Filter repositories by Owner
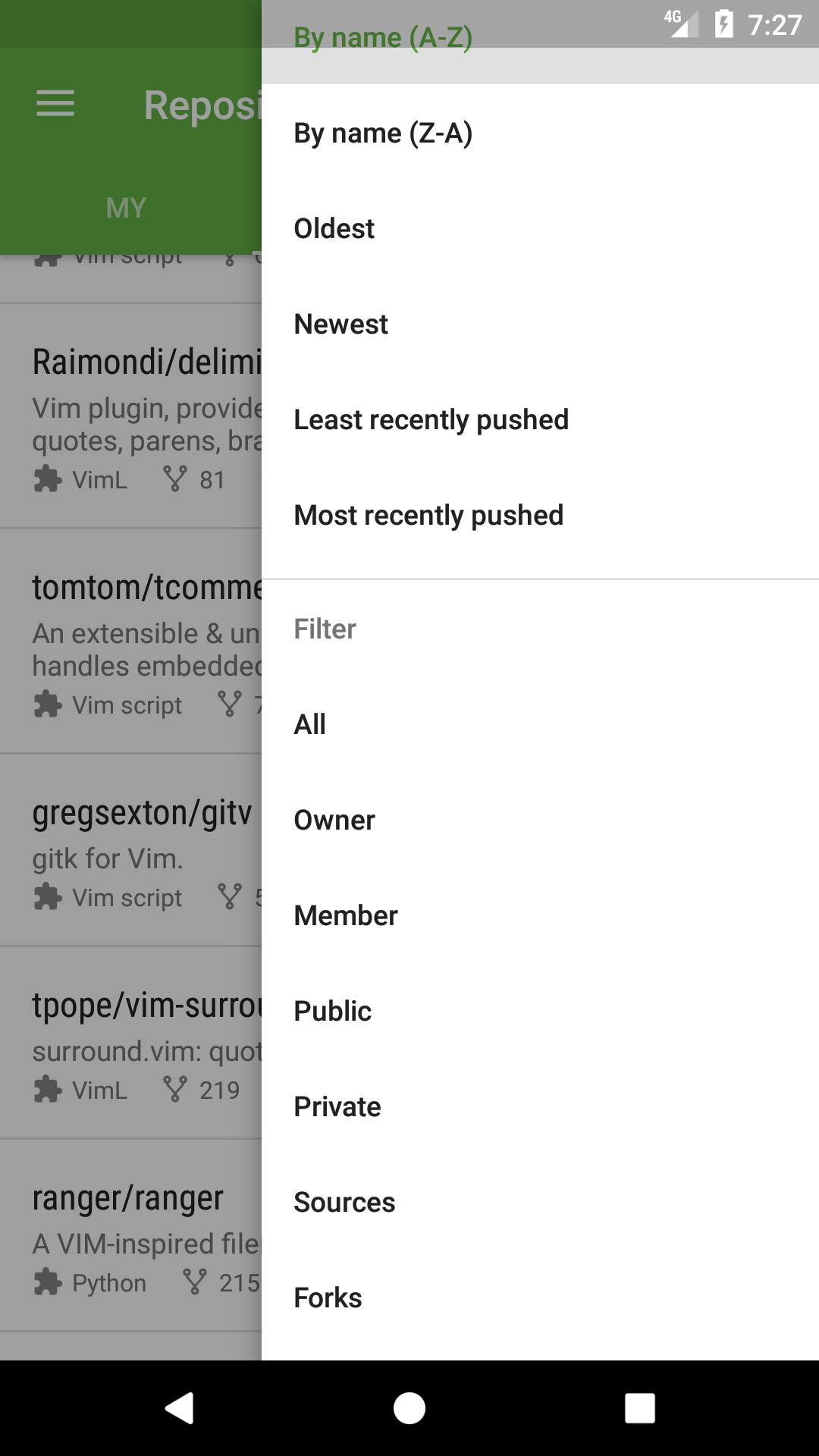The height and width of the screenshot is (1456, 819). 334,821
